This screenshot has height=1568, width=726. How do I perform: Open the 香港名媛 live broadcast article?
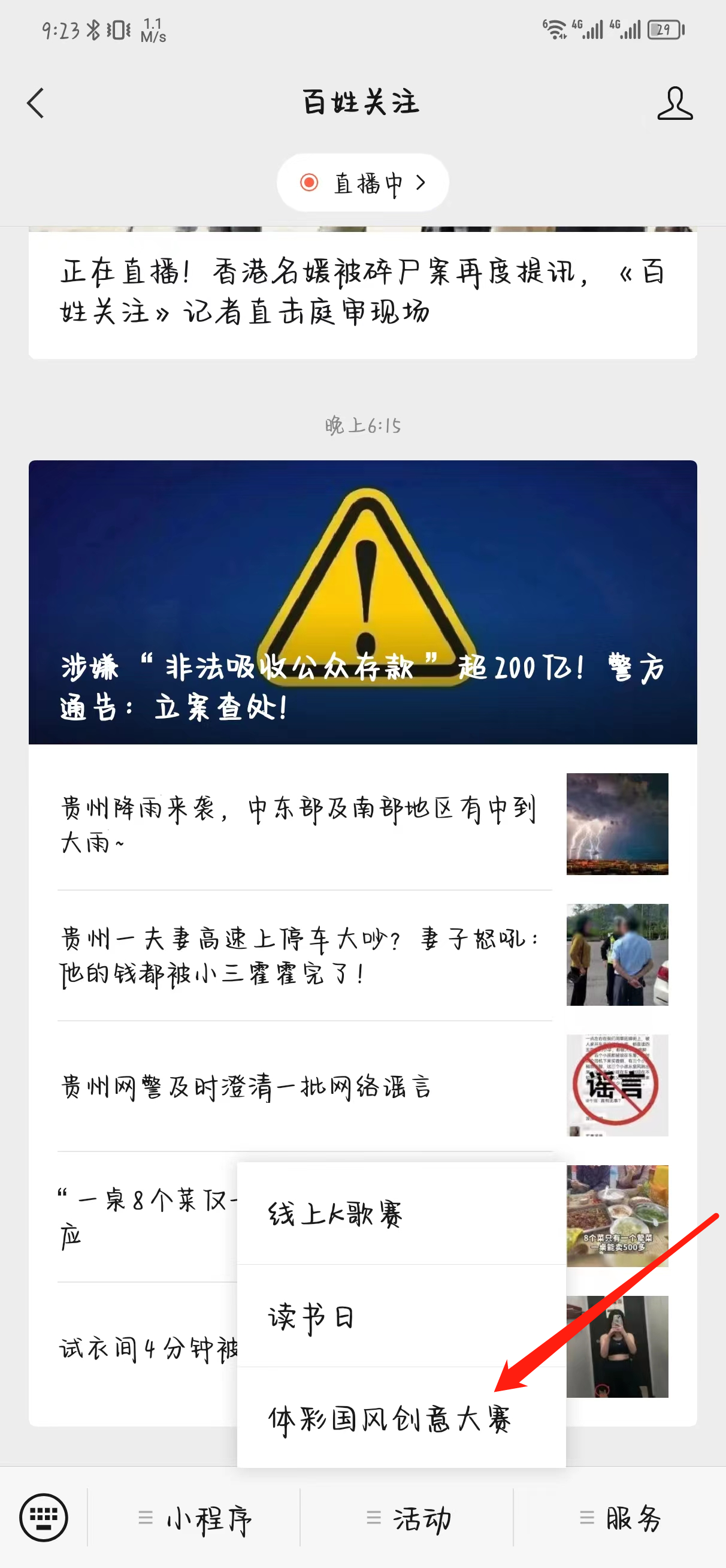pyautogui.click(x=362, y=292)
